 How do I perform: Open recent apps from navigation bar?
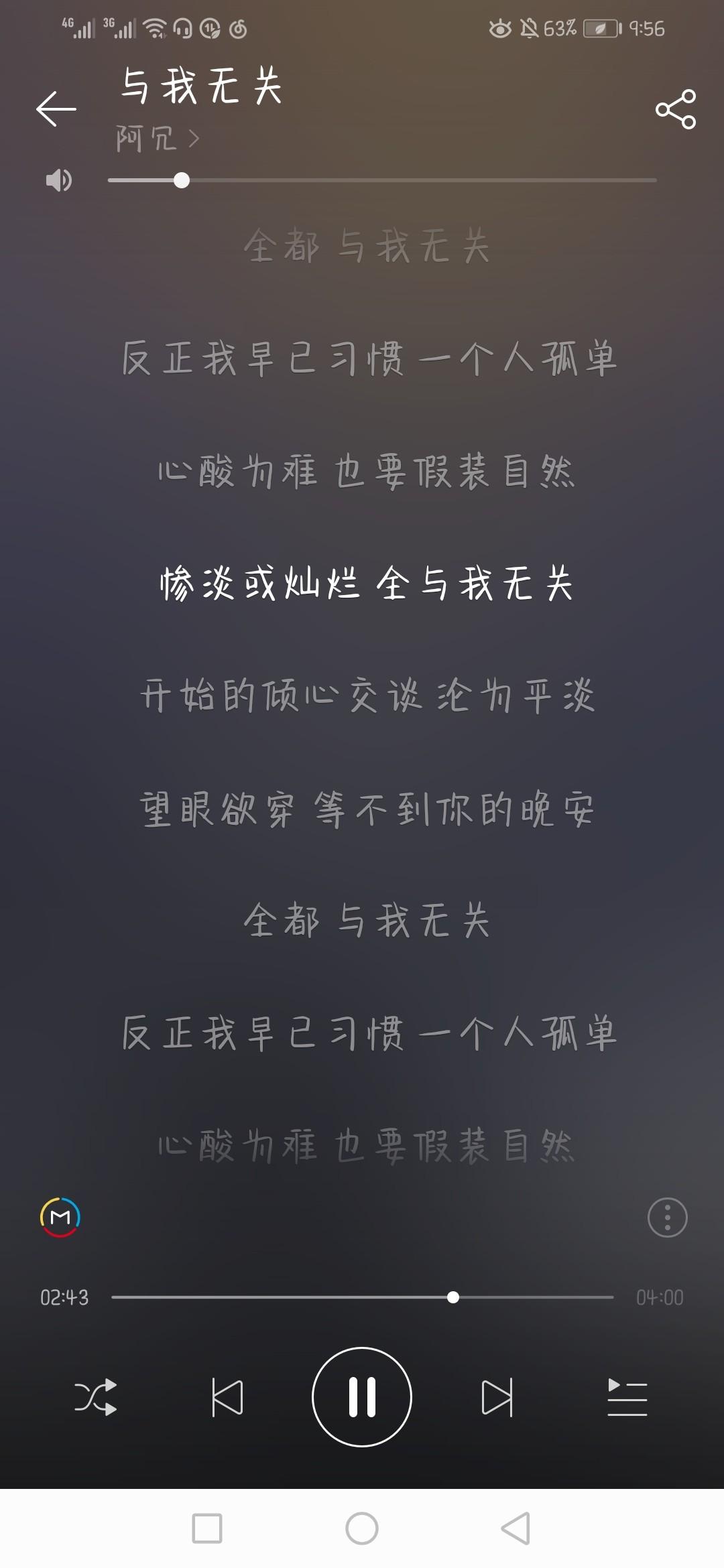pyautogui.click(x=207, y=1528)
